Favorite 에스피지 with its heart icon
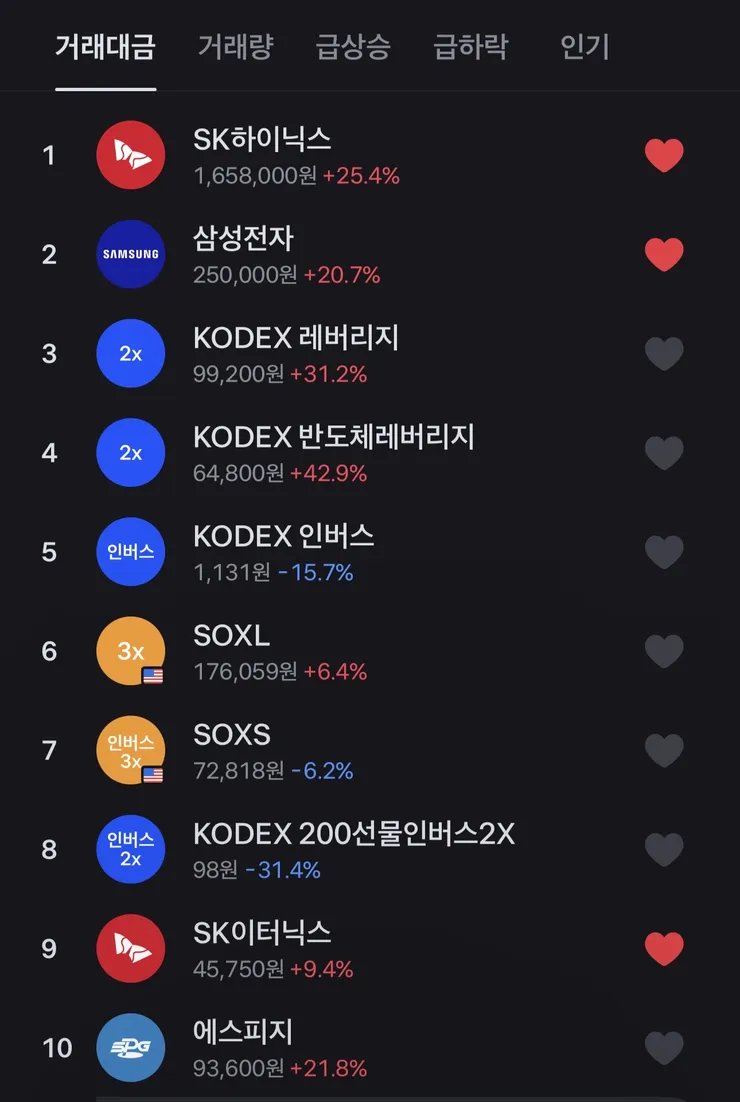This screenshot has height=1102, width=740. pyautogui.click(x=664, y=1048)
